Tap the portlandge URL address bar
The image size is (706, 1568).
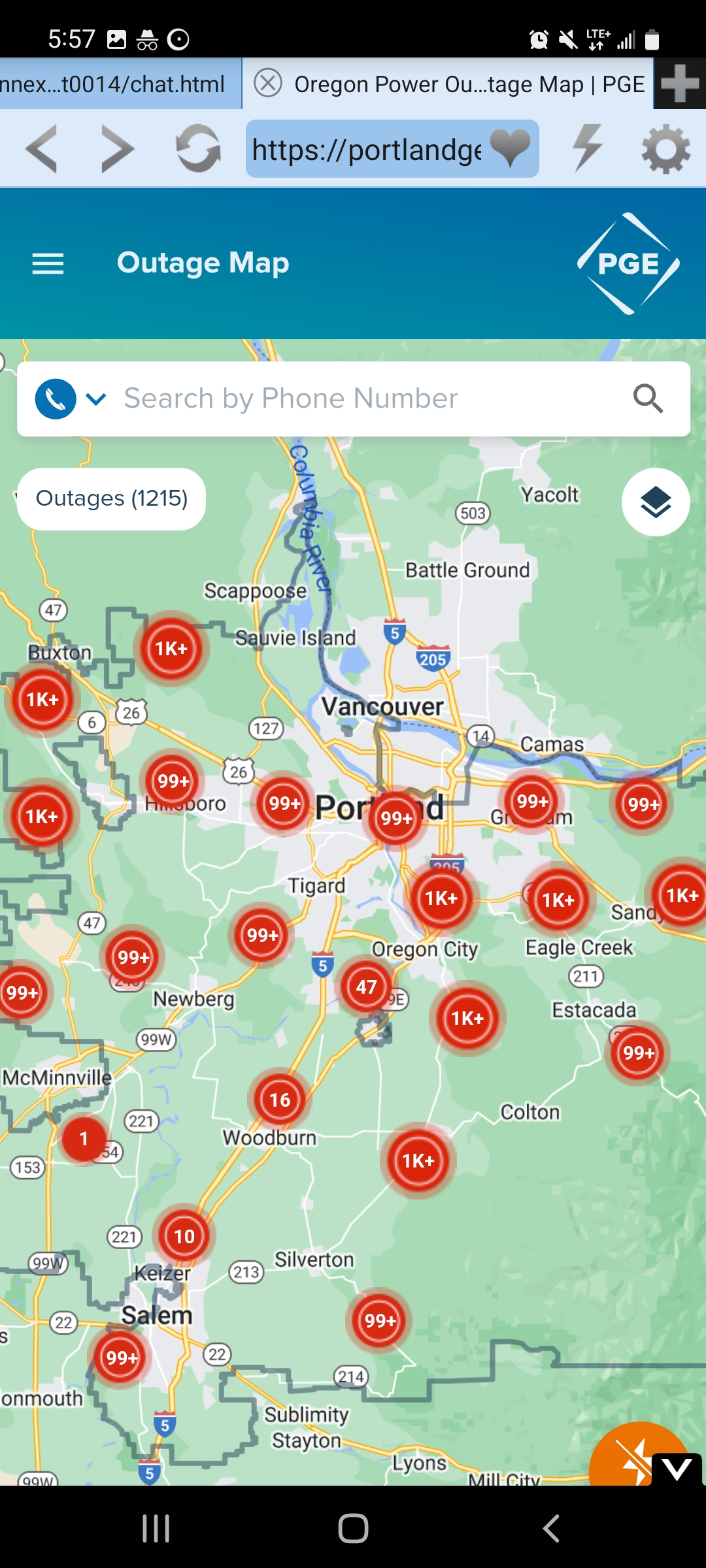tap(367, 149)
